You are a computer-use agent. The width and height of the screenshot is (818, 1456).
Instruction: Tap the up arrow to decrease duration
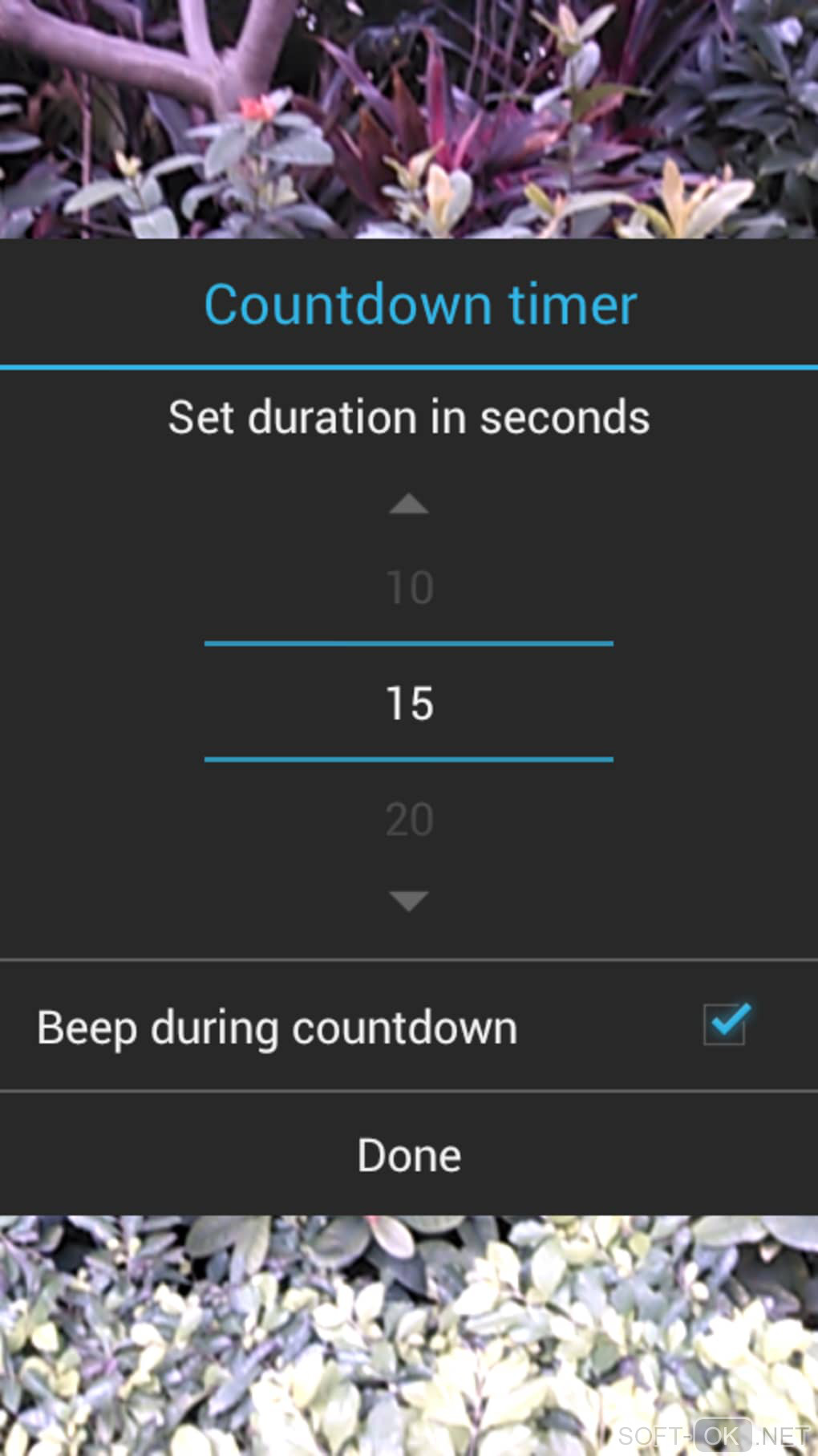pos(408,504)
